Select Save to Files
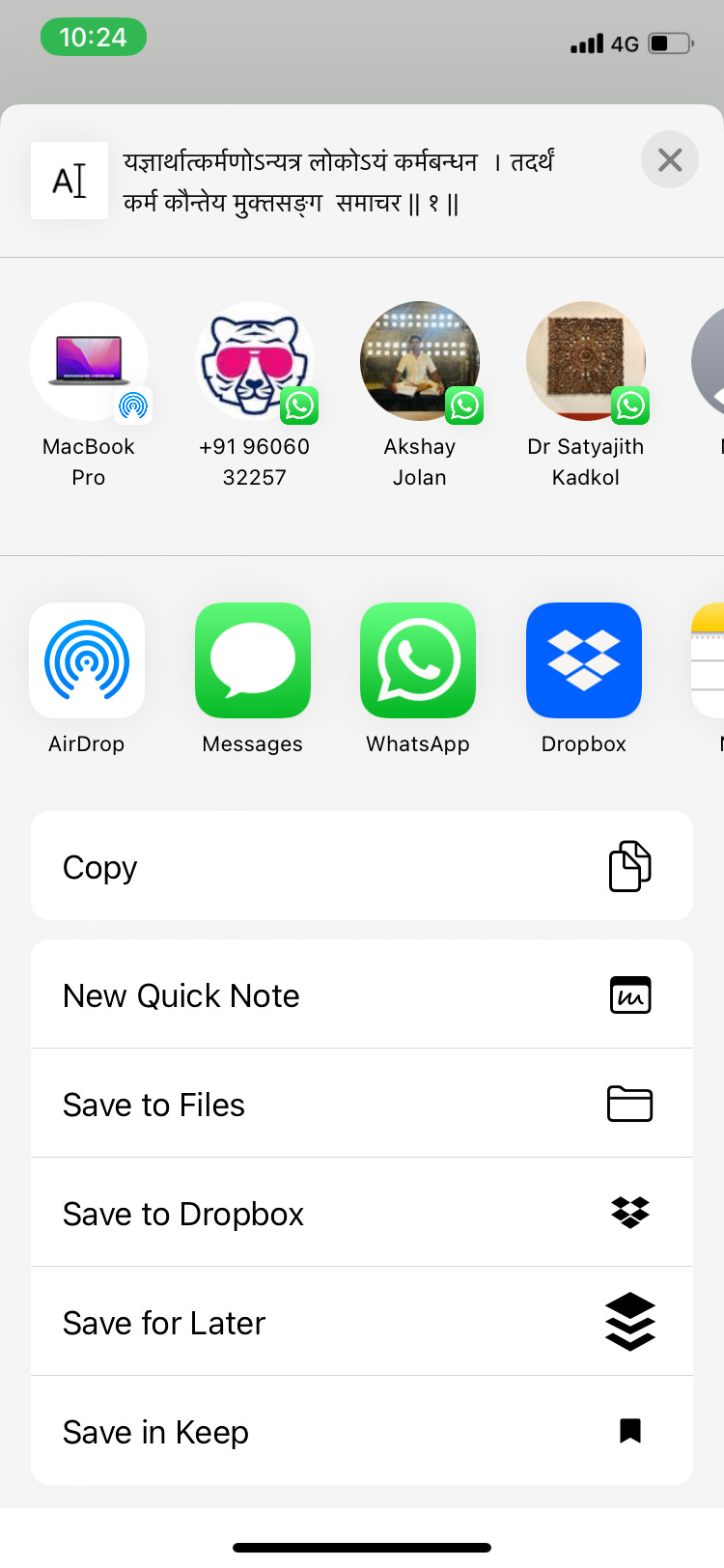This screenshot has height=1568, width=724. (362, 1104)
